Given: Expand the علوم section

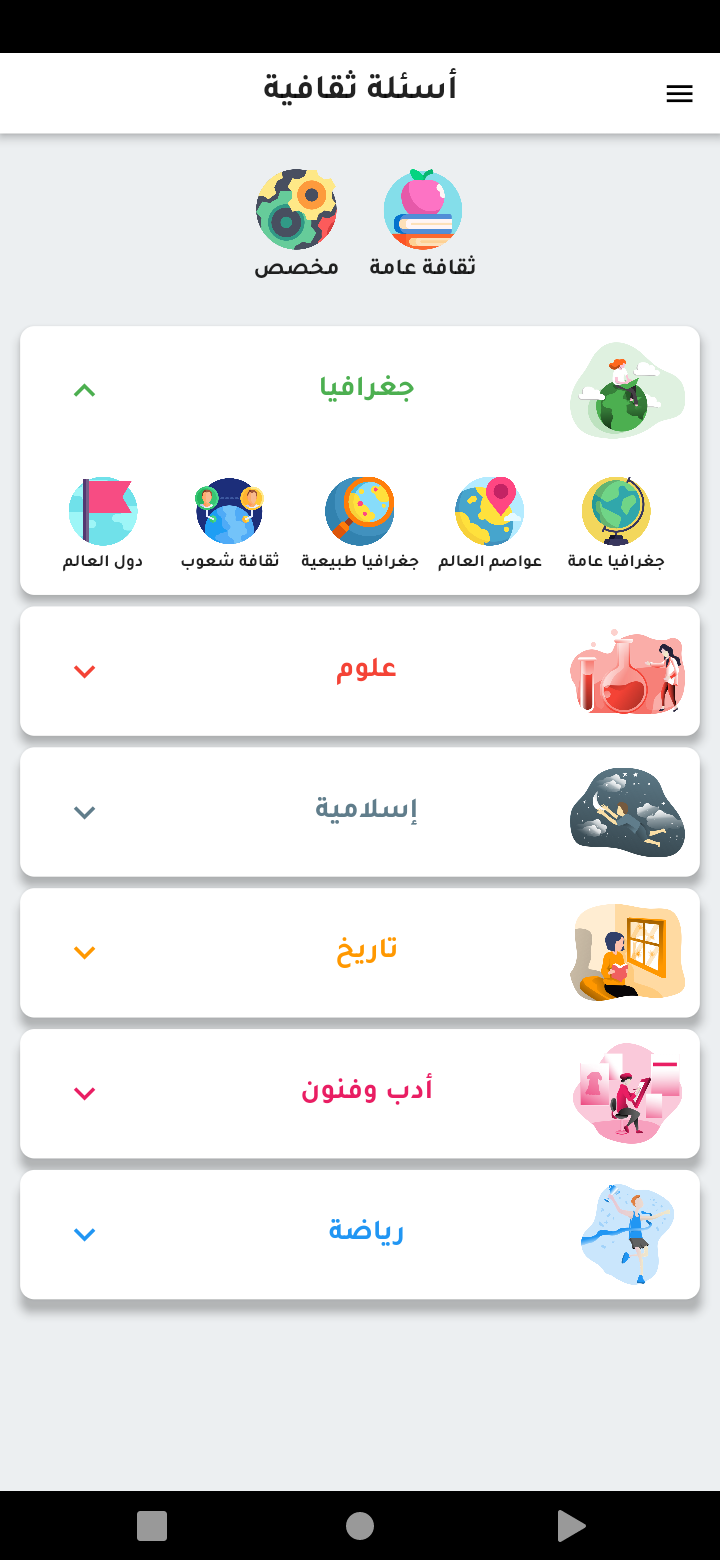Looking at the screenshot, I should coord(85,671).
